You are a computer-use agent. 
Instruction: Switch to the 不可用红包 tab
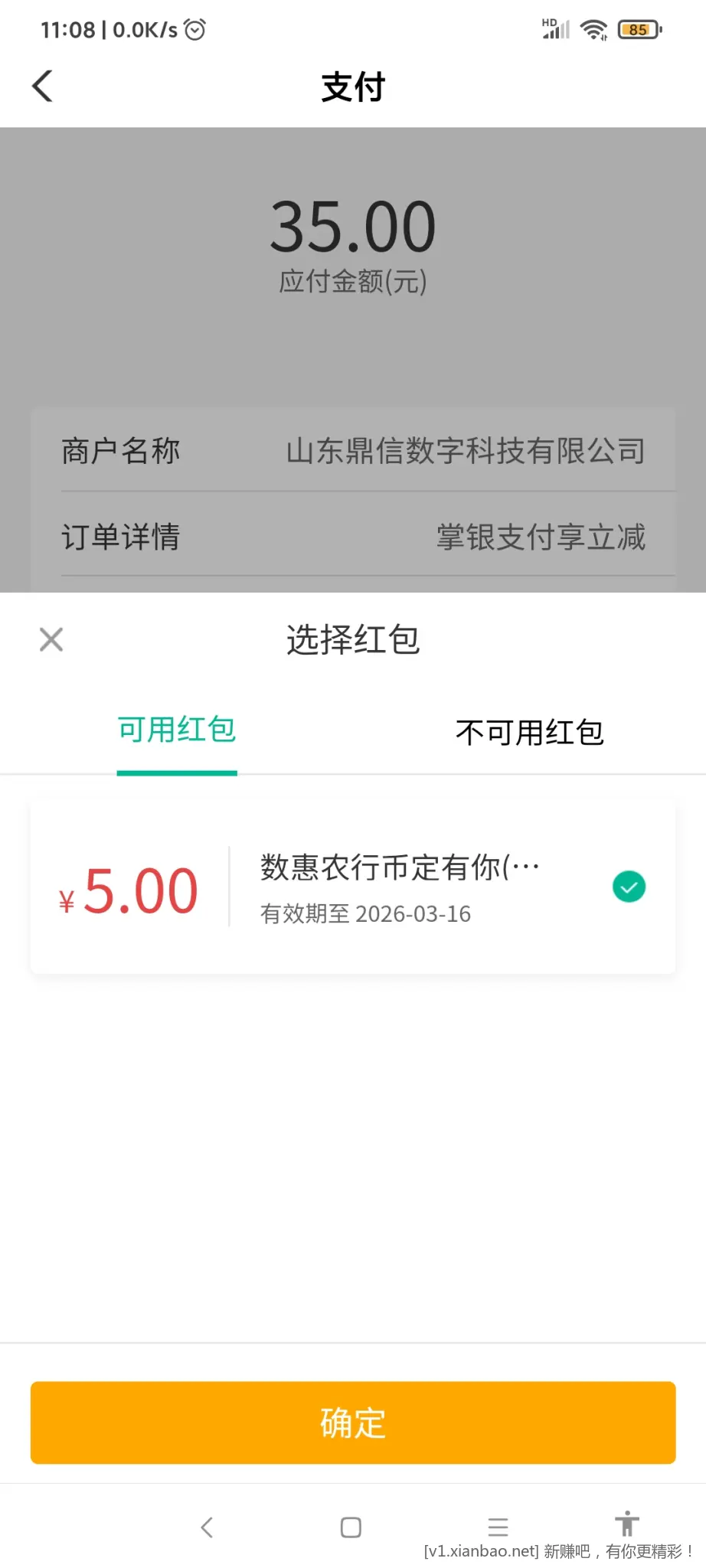529,732
